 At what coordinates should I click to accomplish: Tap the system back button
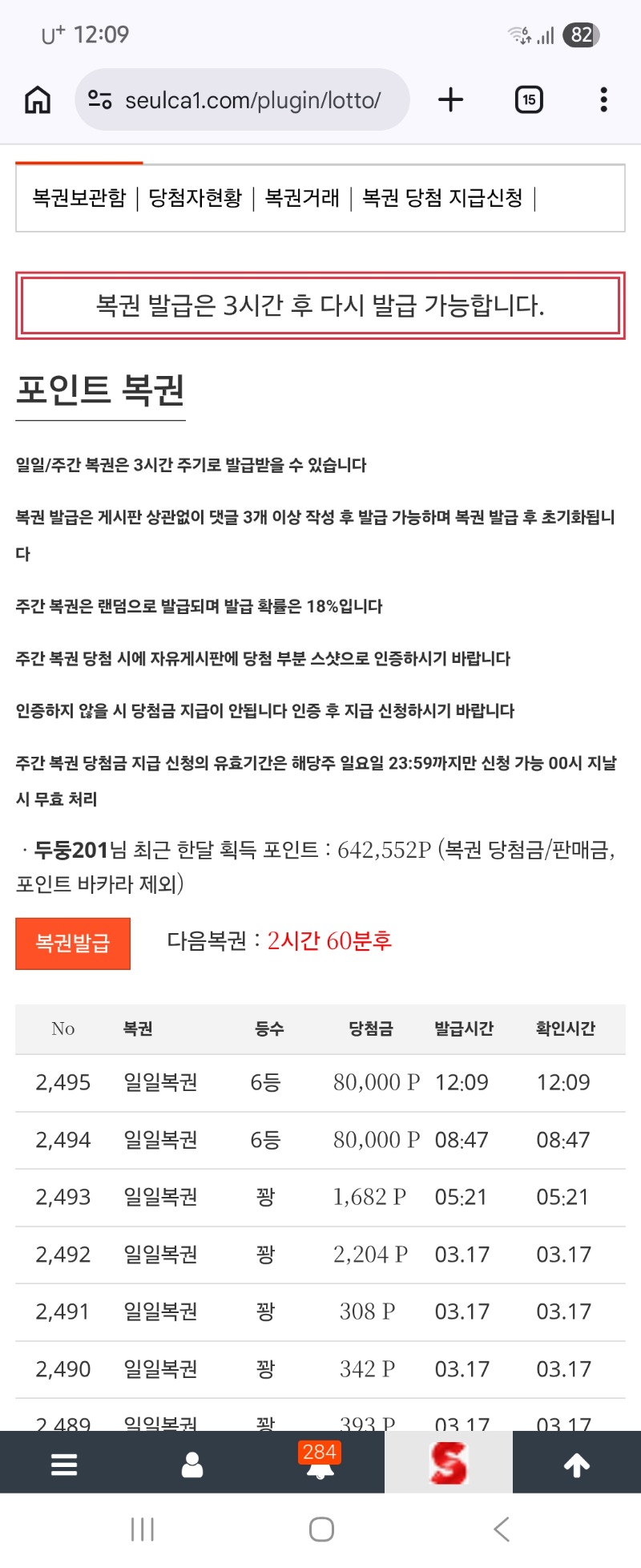pos(502,1529)
